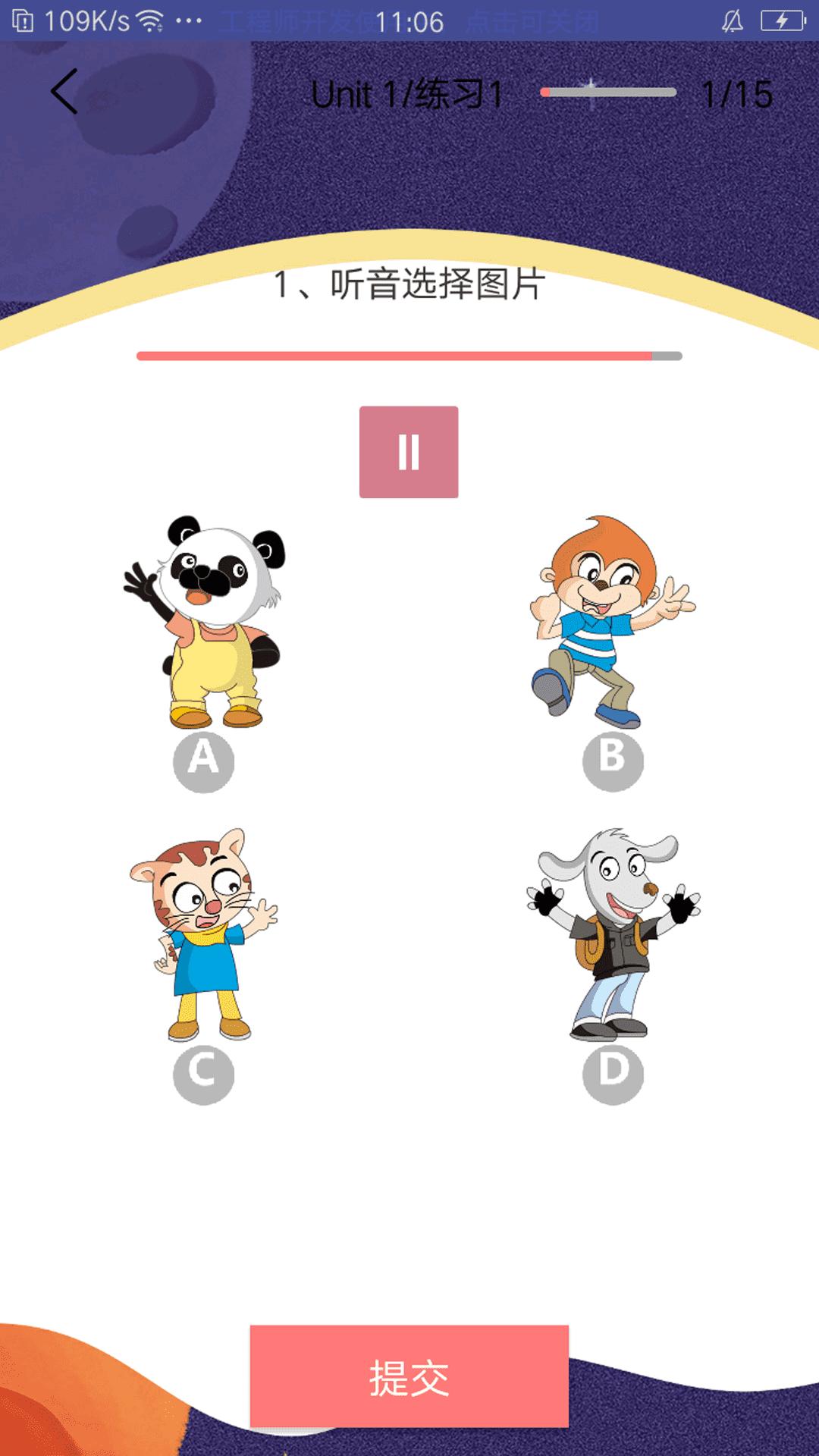Submit the answer with 提交
The image size is (819, 1456).
click(x=409, y=1376)
